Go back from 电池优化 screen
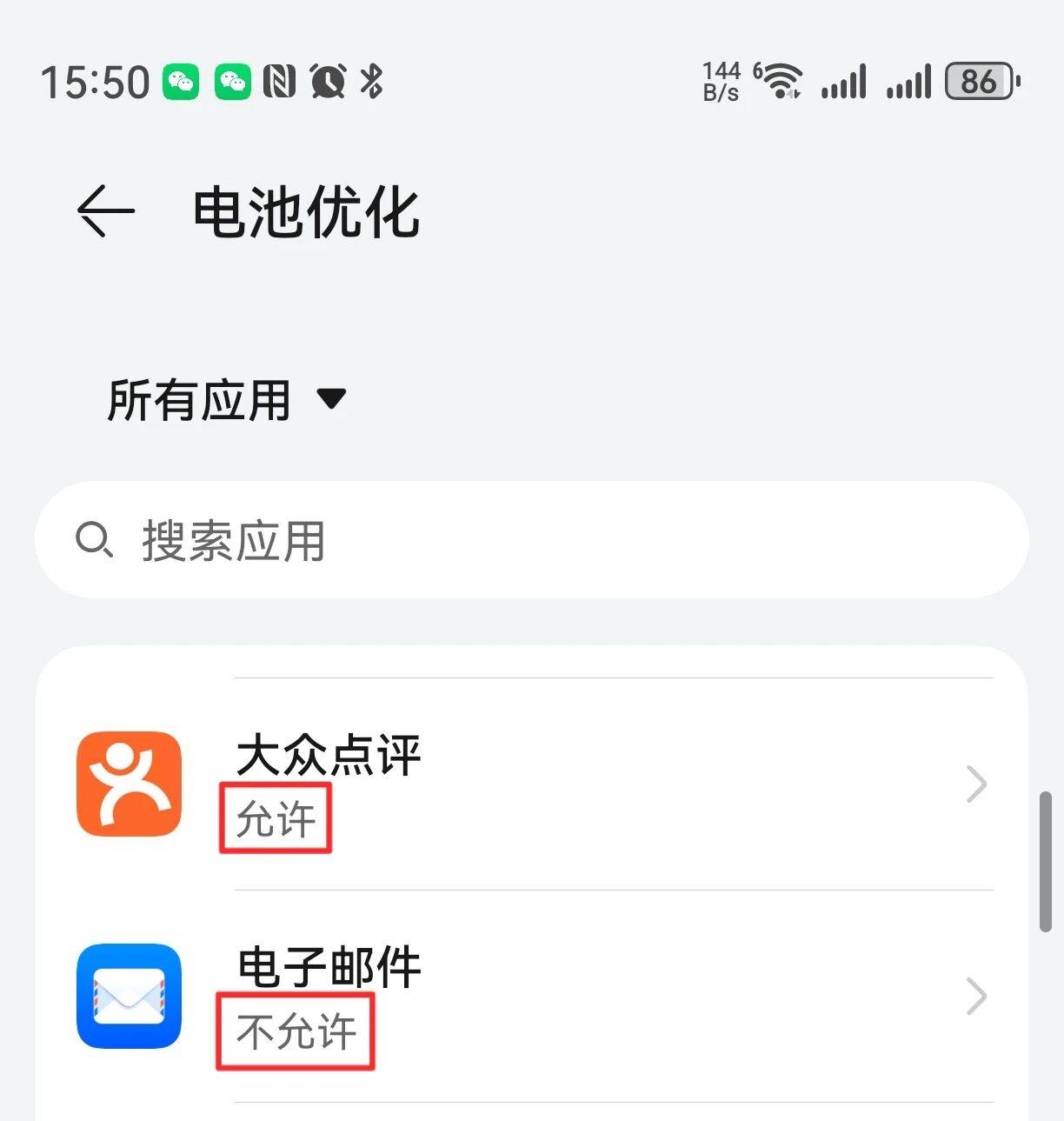 click(105, 211)
